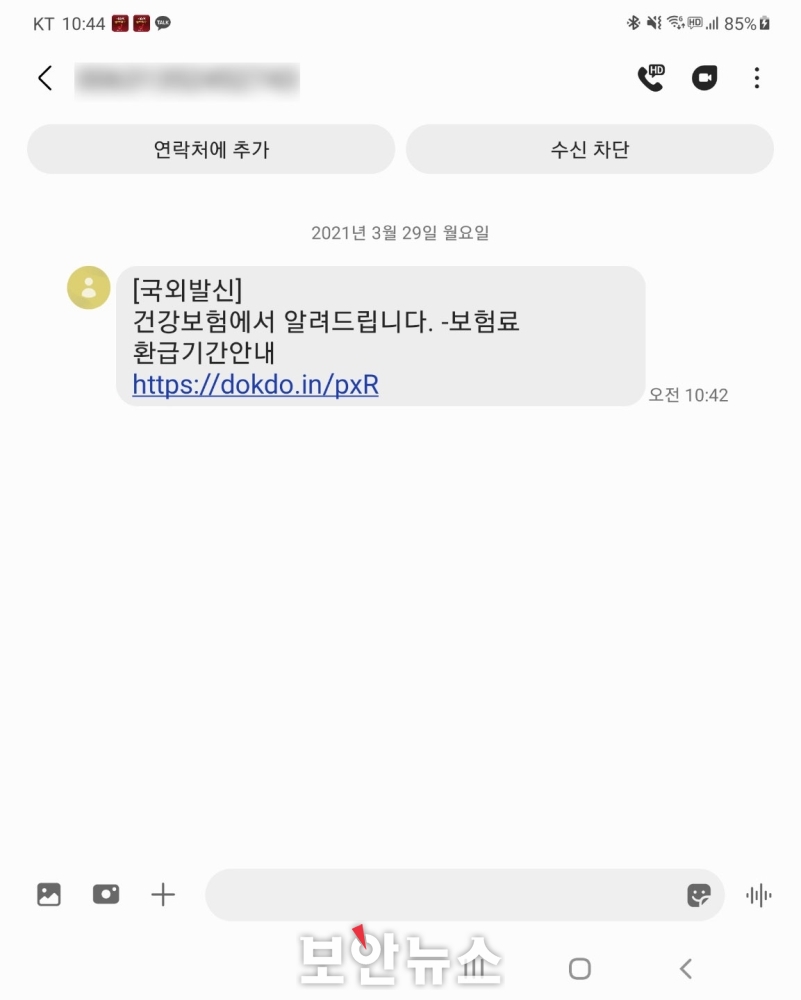Open the plus attachment options
The image size is (801, 1000).
pyautogui.click(x=163, y=895)
